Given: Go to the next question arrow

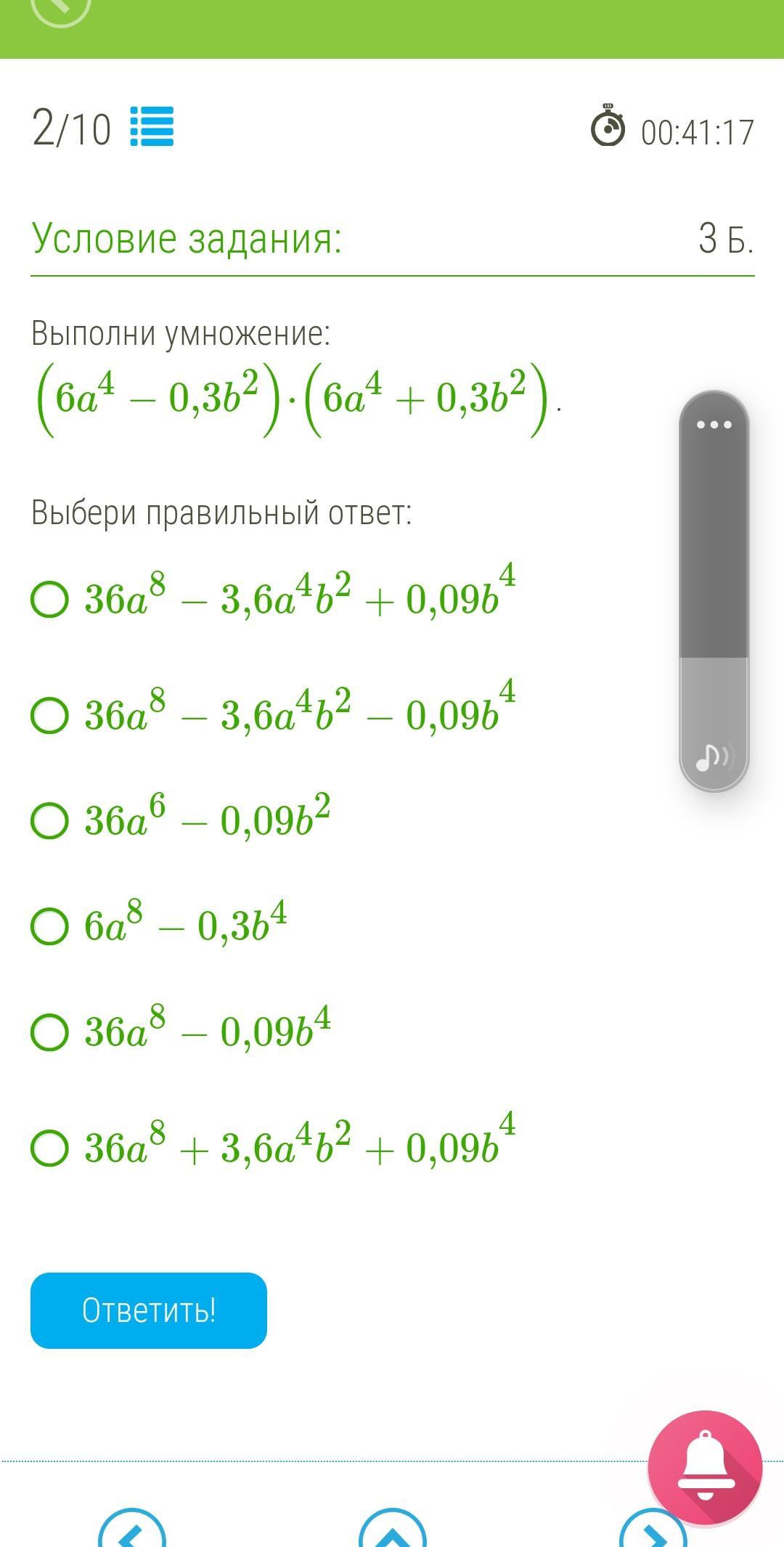Looking at the screenshot, I should [653, 1530].
